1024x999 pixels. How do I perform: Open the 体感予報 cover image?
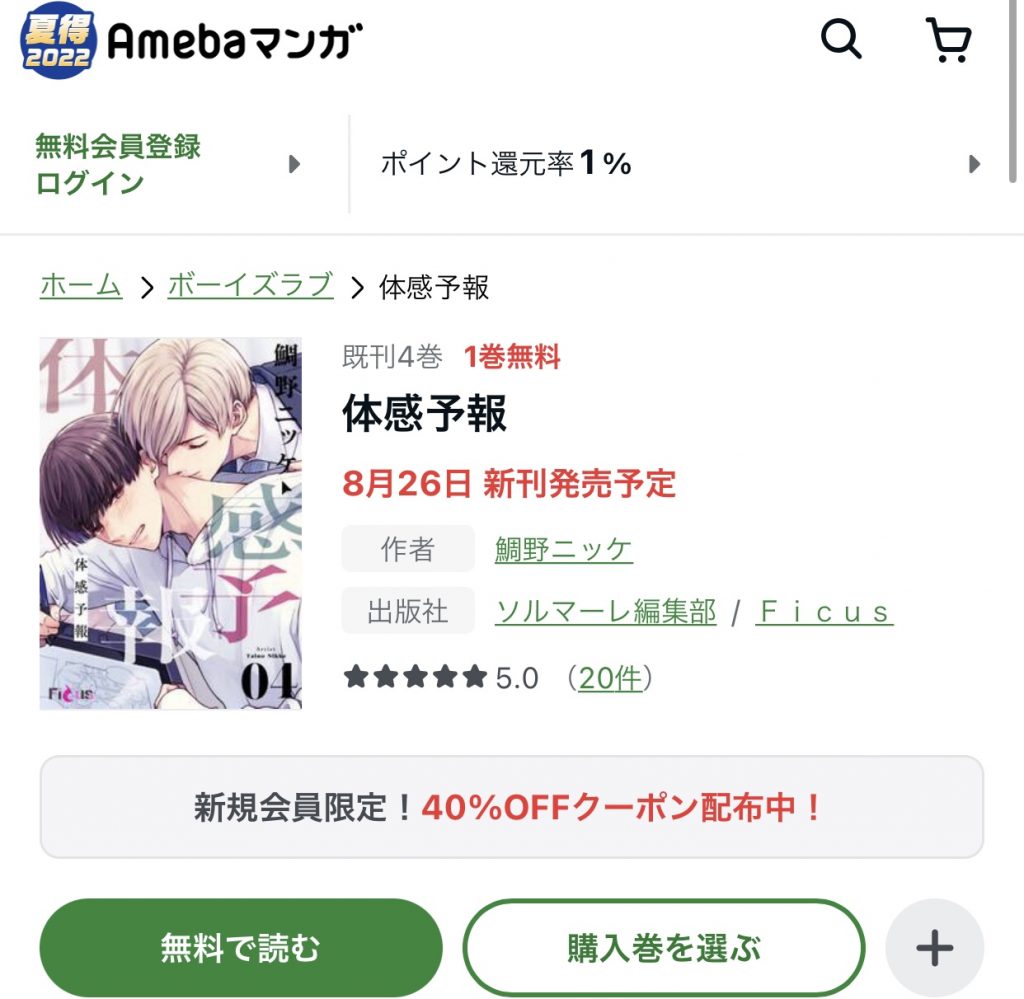171,523
